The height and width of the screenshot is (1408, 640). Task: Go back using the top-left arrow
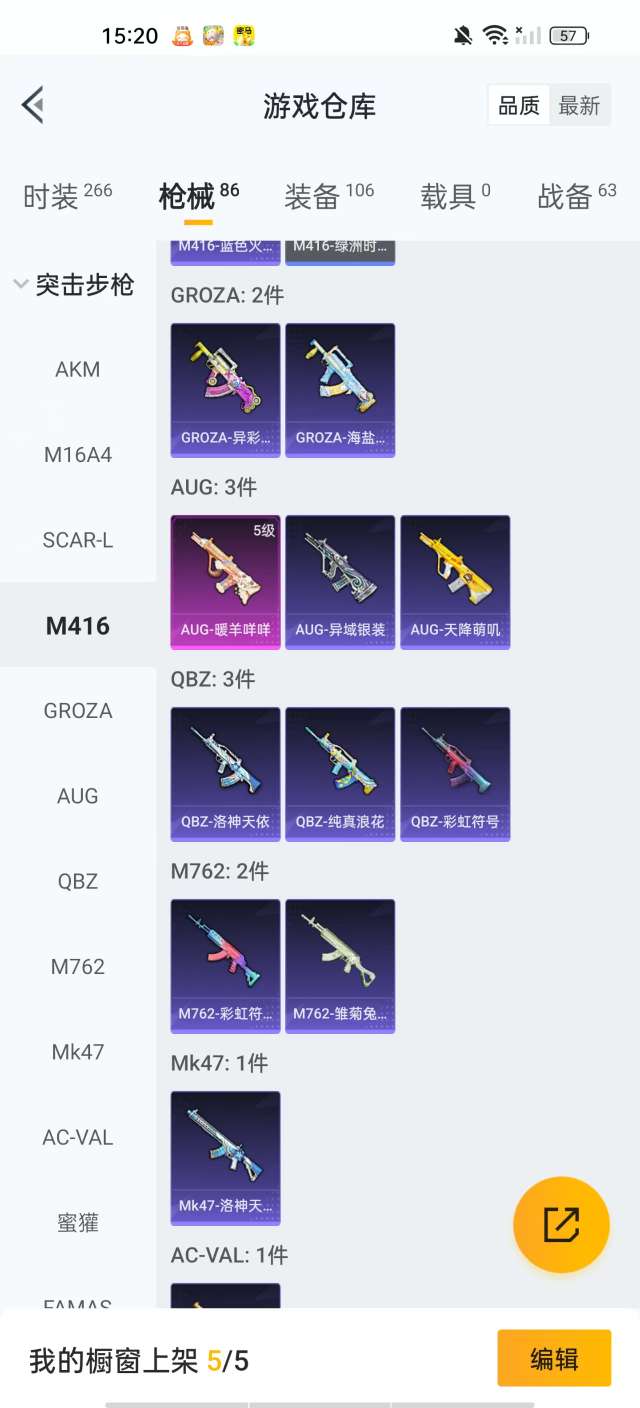(x=33, y=105)
